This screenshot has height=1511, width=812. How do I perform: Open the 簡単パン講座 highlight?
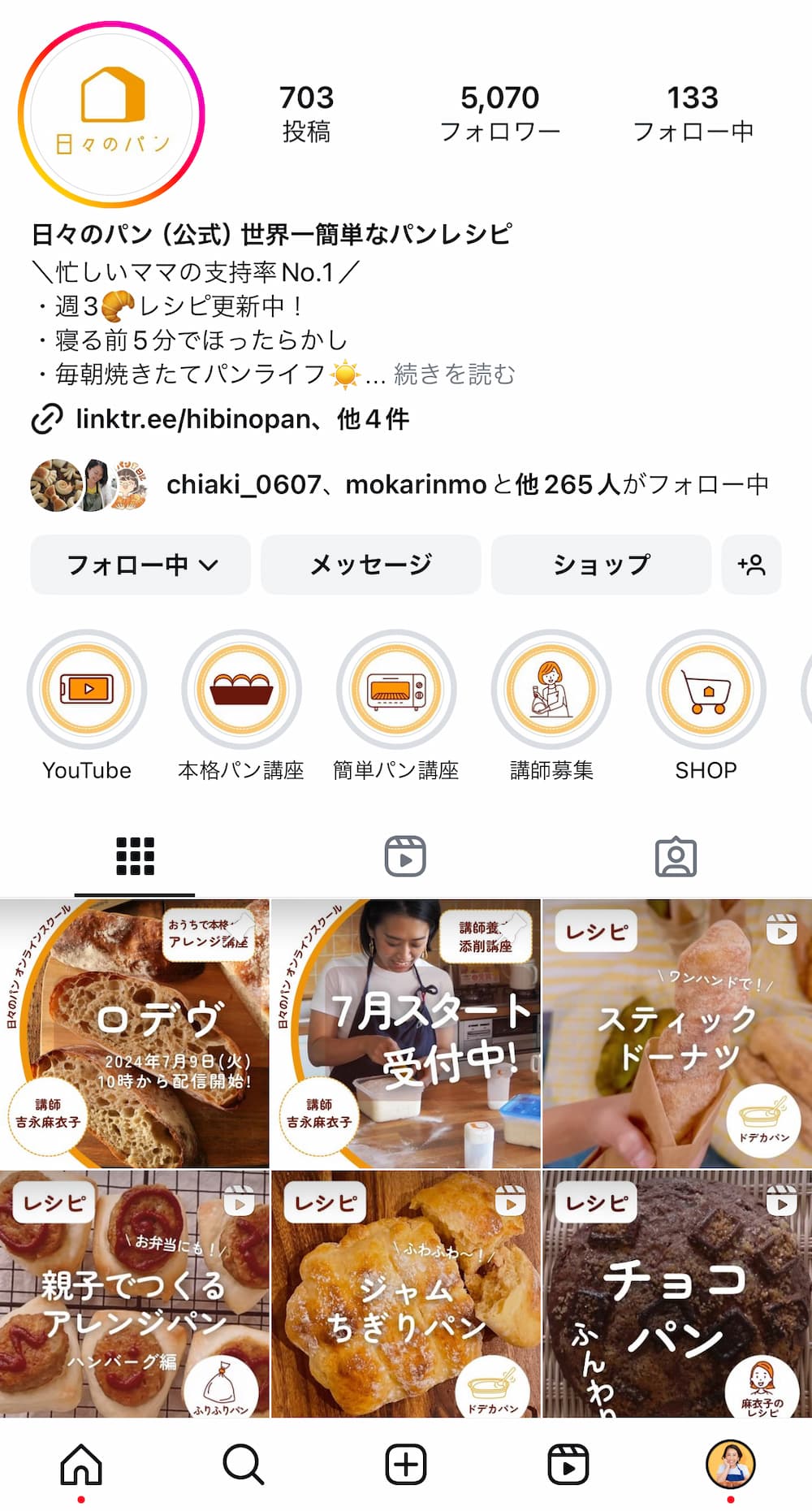click(396, 690)
